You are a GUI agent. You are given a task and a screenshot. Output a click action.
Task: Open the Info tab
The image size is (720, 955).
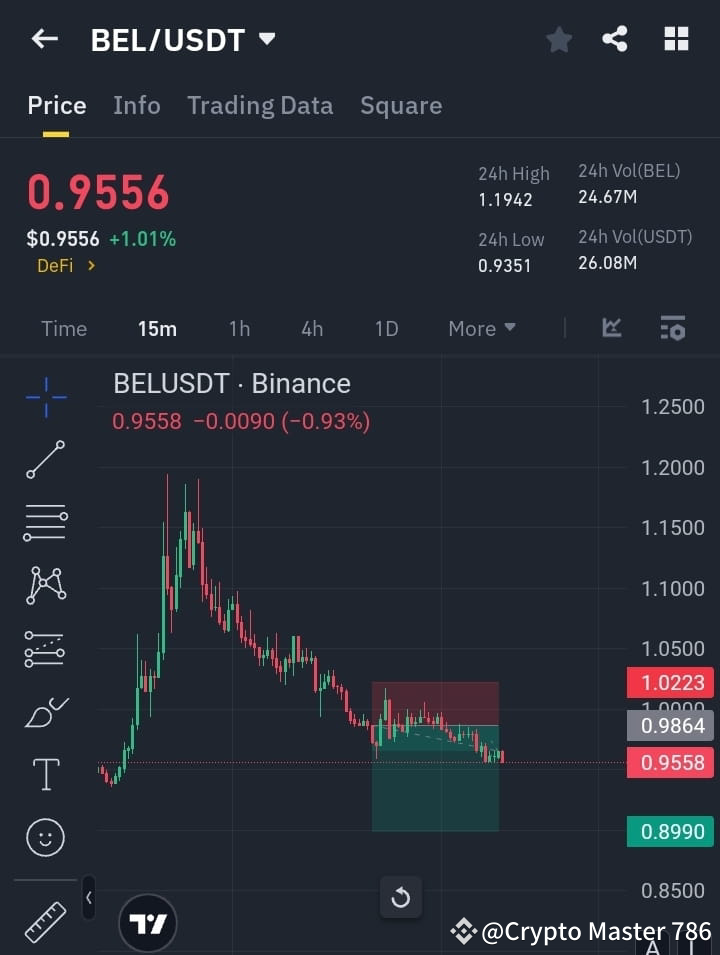136,105
